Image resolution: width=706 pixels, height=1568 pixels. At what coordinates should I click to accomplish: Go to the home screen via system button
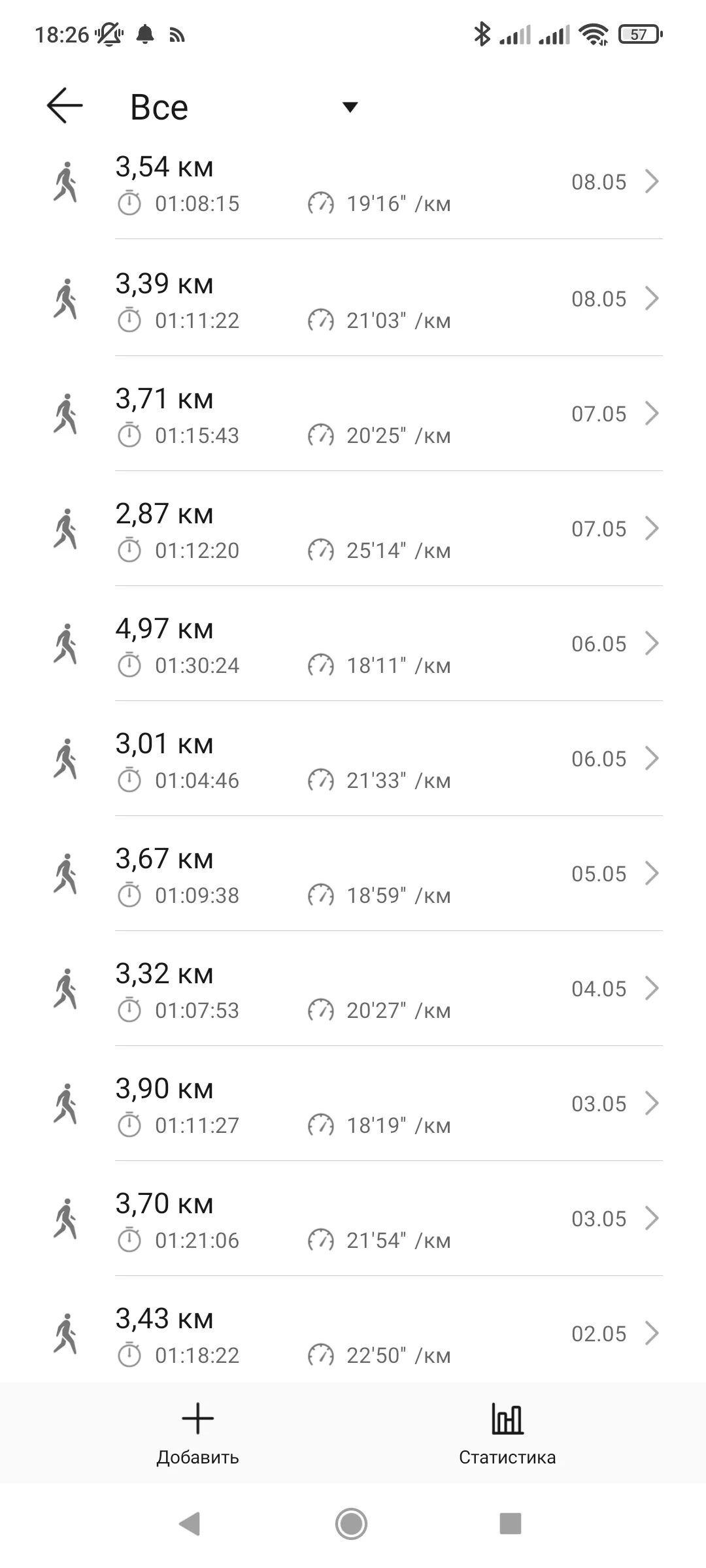tap(351, 1524)
